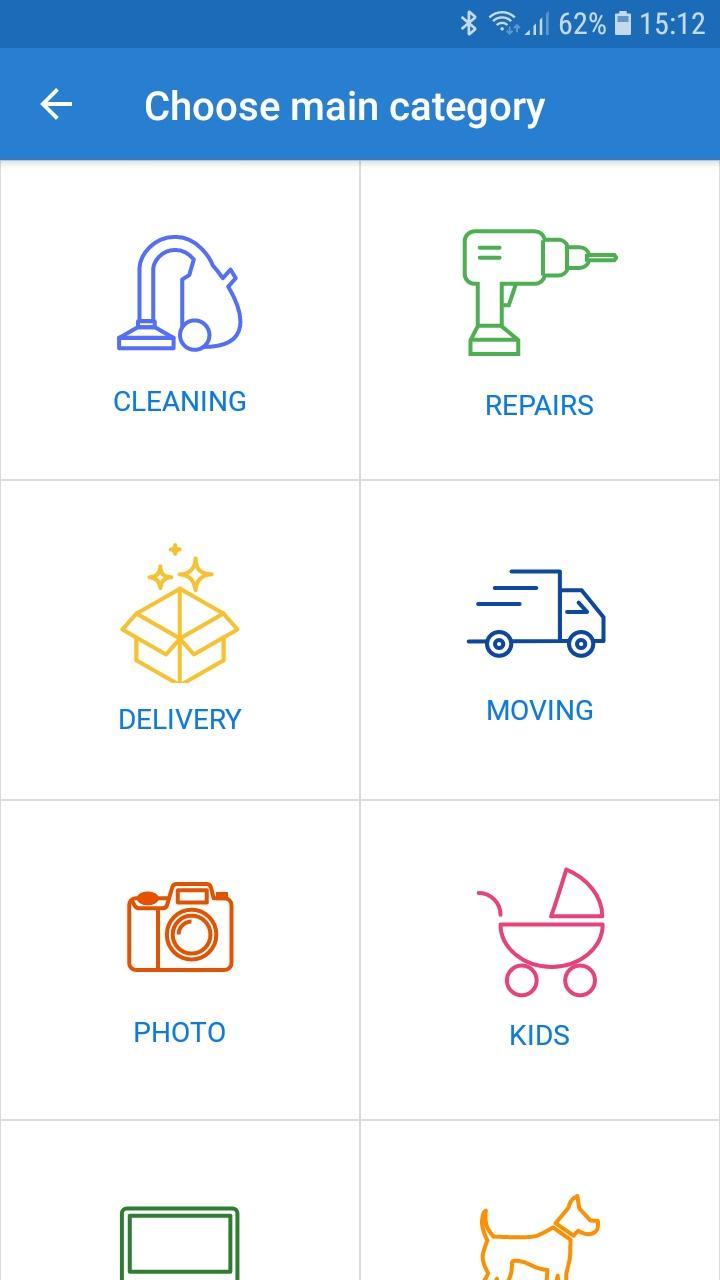Select the Cleaning category
This screenshot has height=1280, width=720.
(180, 322)
